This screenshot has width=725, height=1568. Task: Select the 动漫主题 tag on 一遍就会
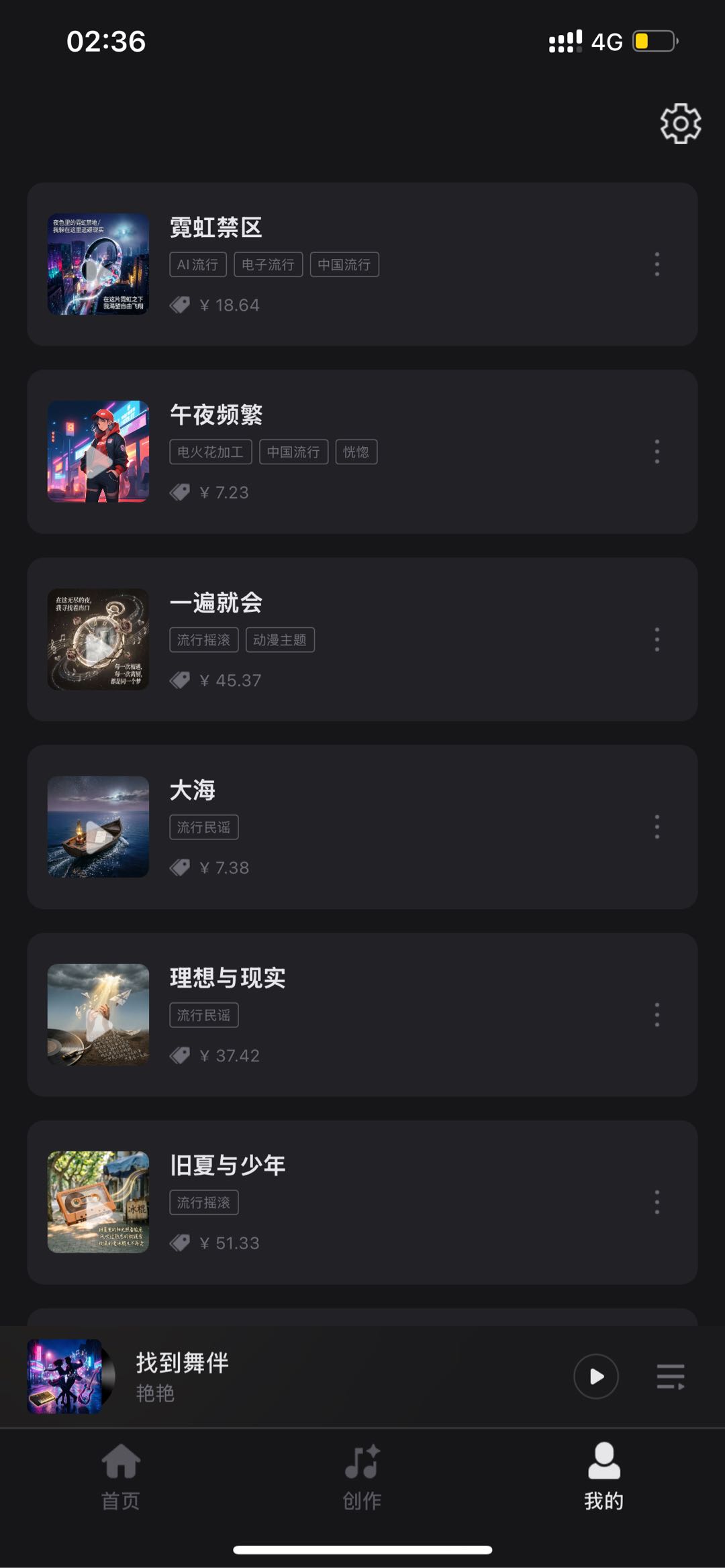280,639
